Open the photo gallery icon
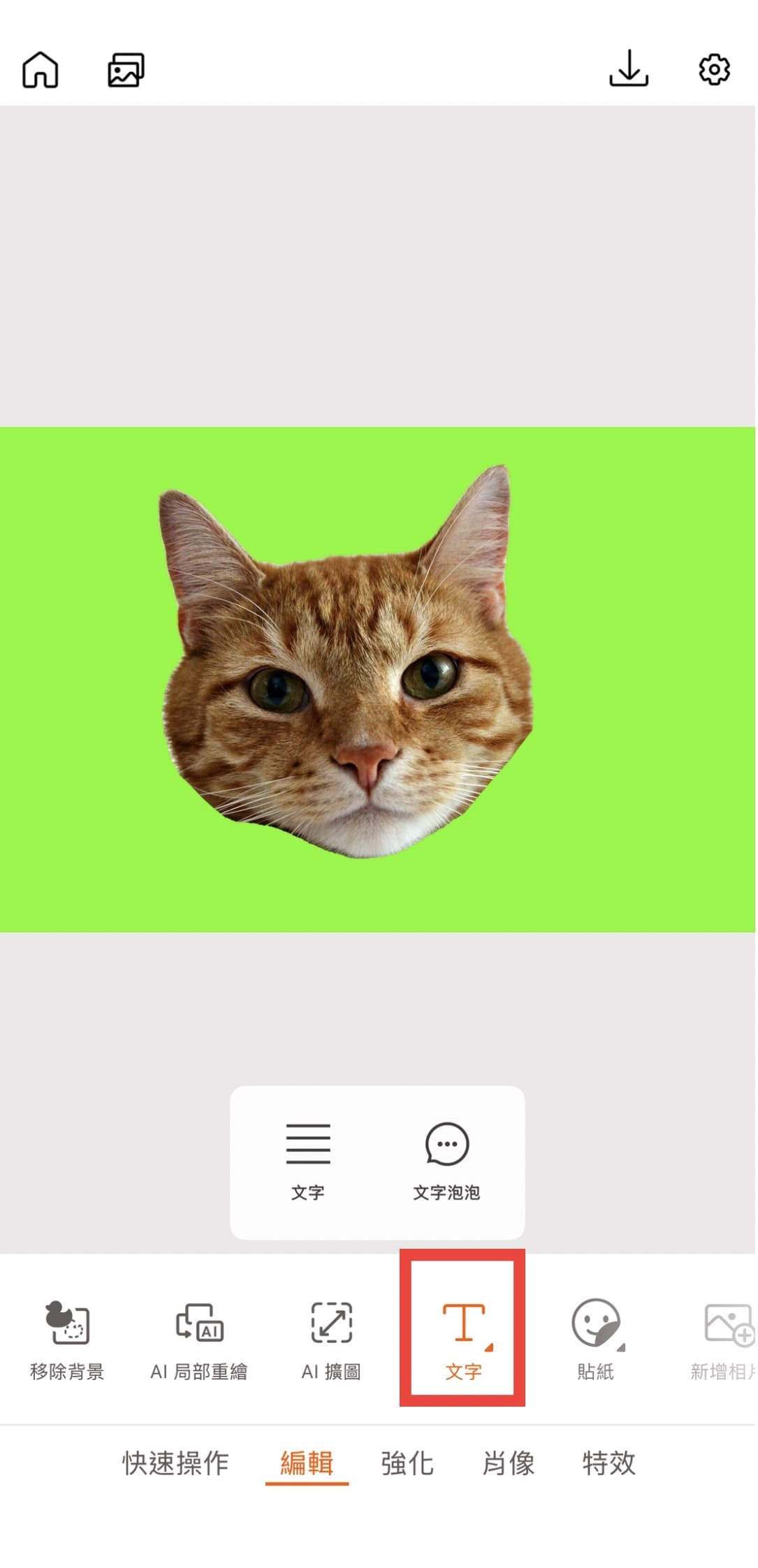The width and height of the screenshot is (758, 1568). (x=126, y=70)
